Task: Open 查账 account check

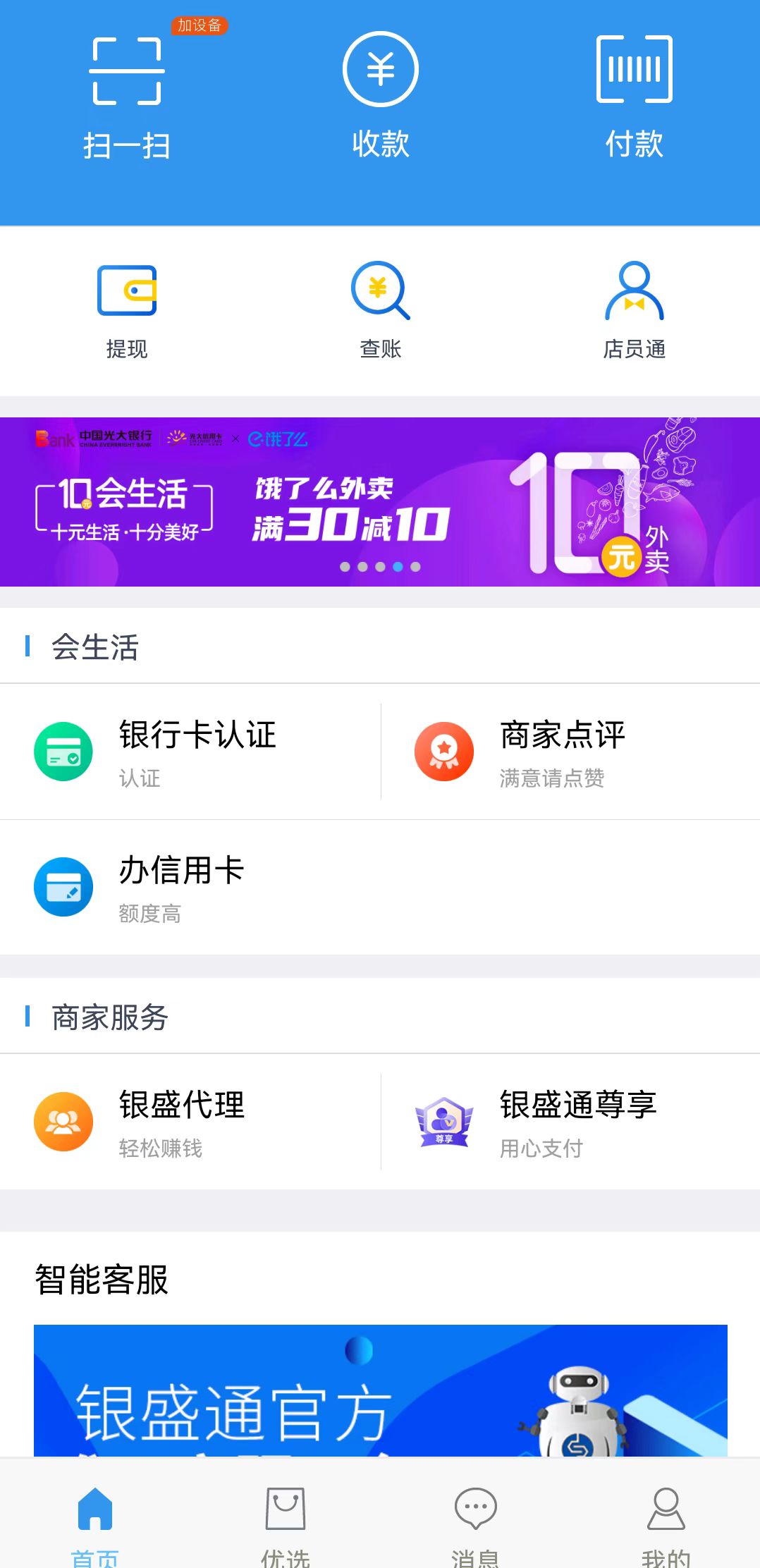Action: click(x=381, y=310)
